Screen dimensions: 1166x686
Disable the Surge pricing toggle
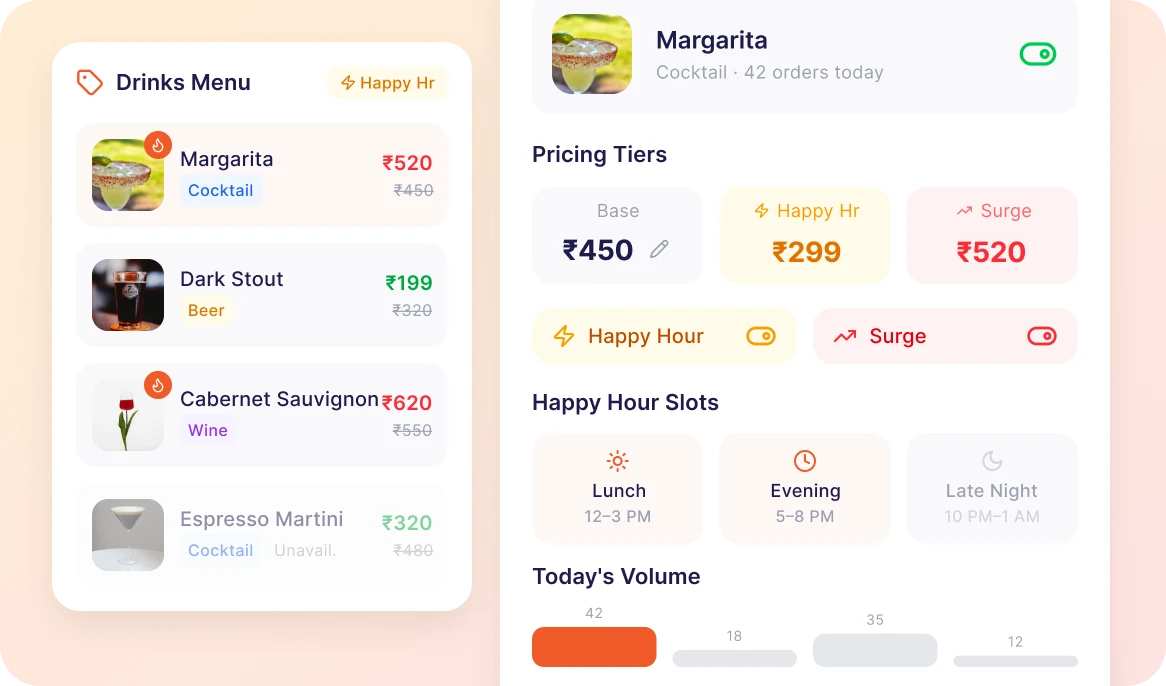click(x=1041, y=336)
